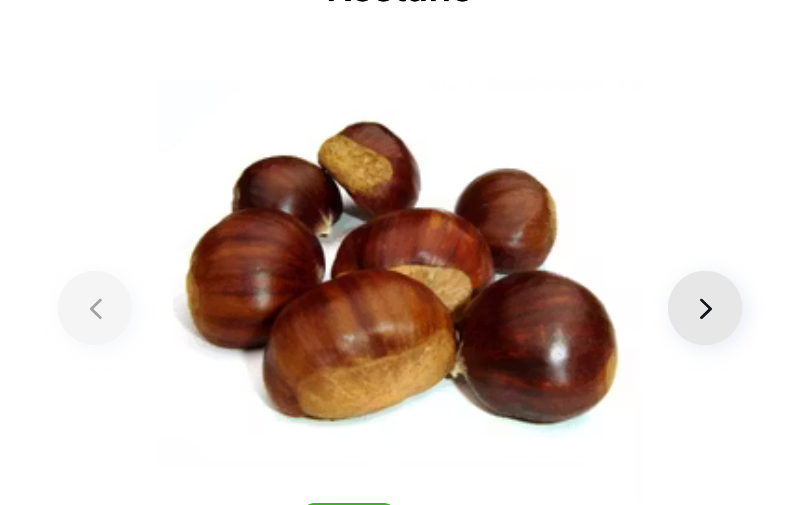The image size is (800, 505).
Task: Open the chestnuts photo
Action: tap(400, 275)
